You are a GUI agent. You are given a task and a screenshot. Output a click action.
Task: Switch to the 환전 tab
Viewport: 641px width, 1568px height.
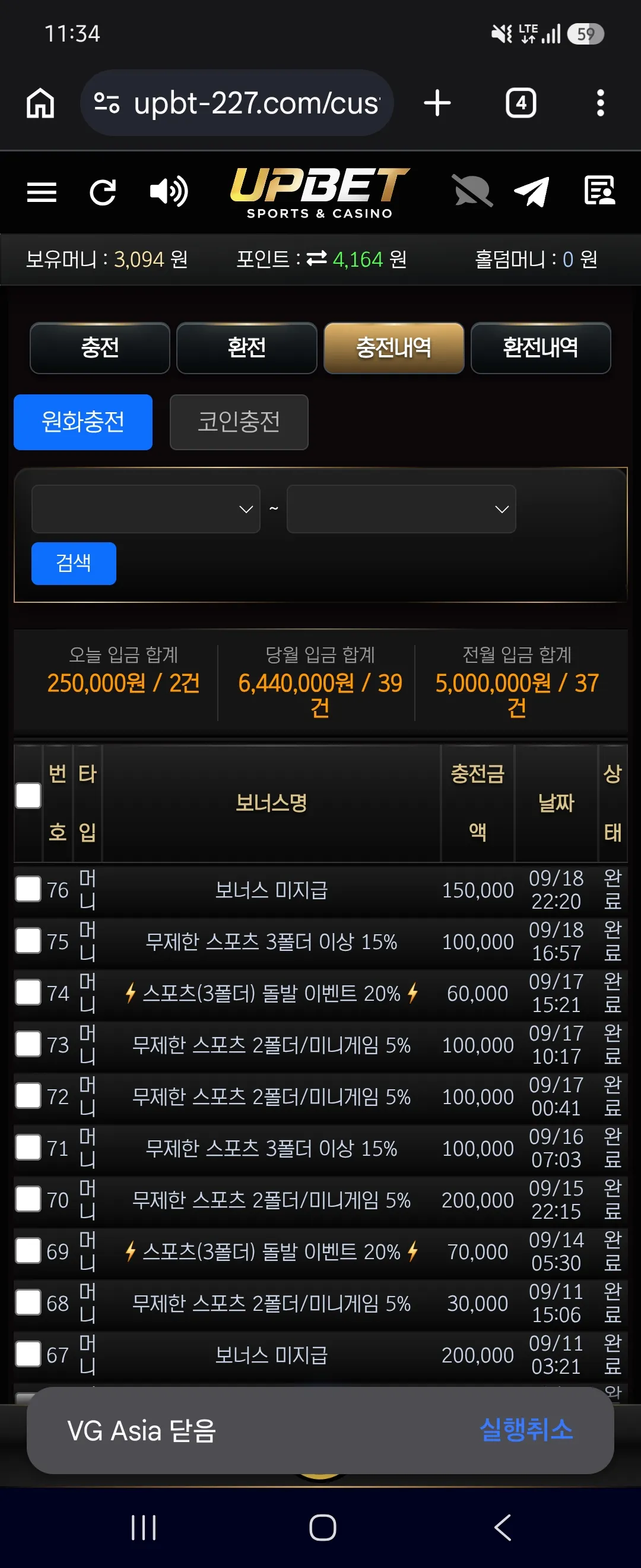[246, 347]
